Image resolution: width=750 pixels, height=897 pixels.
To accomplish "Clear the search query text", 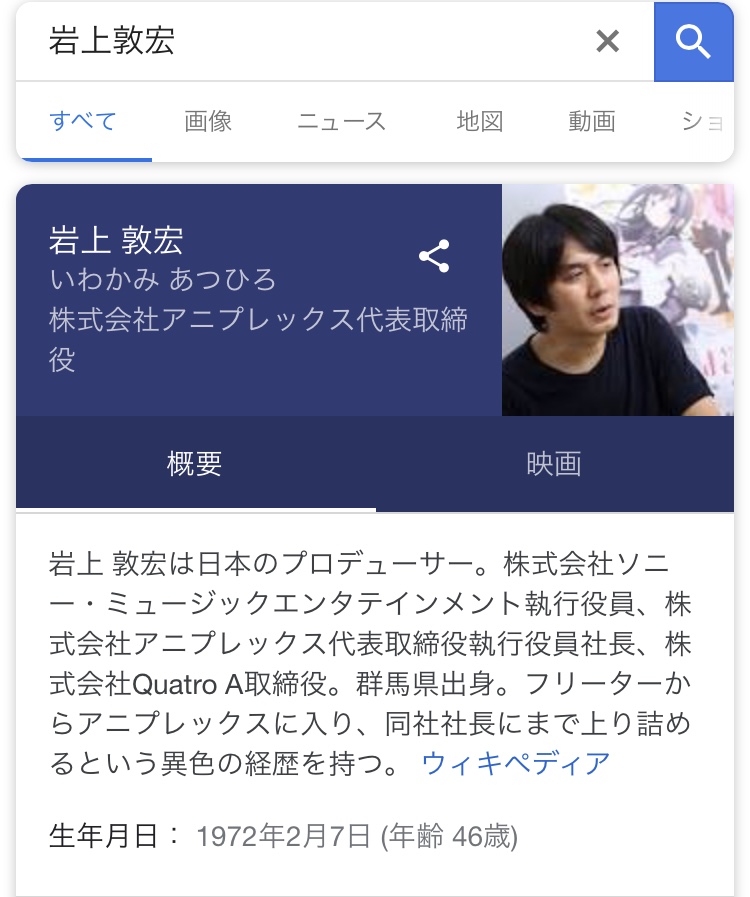I will [607, 42].
